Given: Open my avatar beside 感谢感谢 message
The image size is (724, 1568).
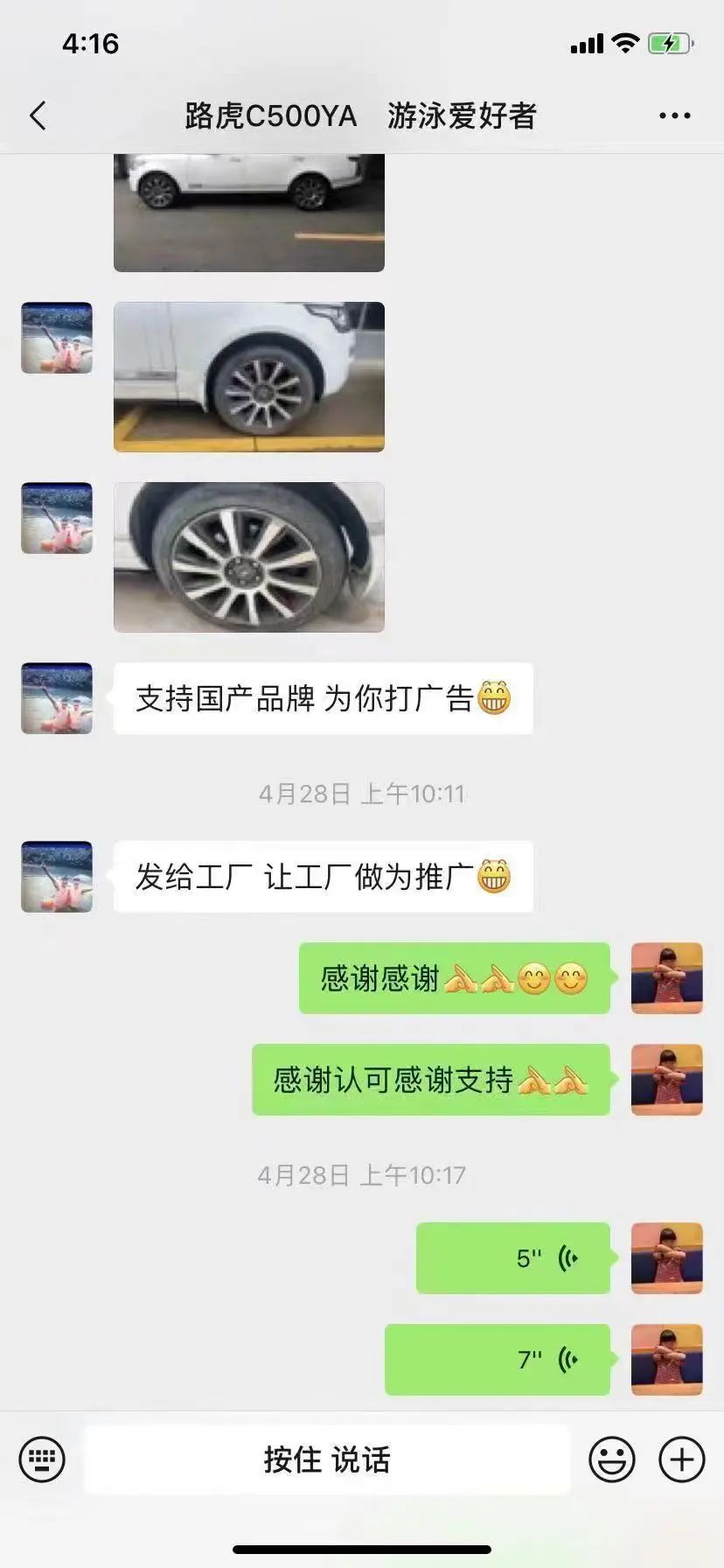Looking at the screenshot, I should point(667,978).
